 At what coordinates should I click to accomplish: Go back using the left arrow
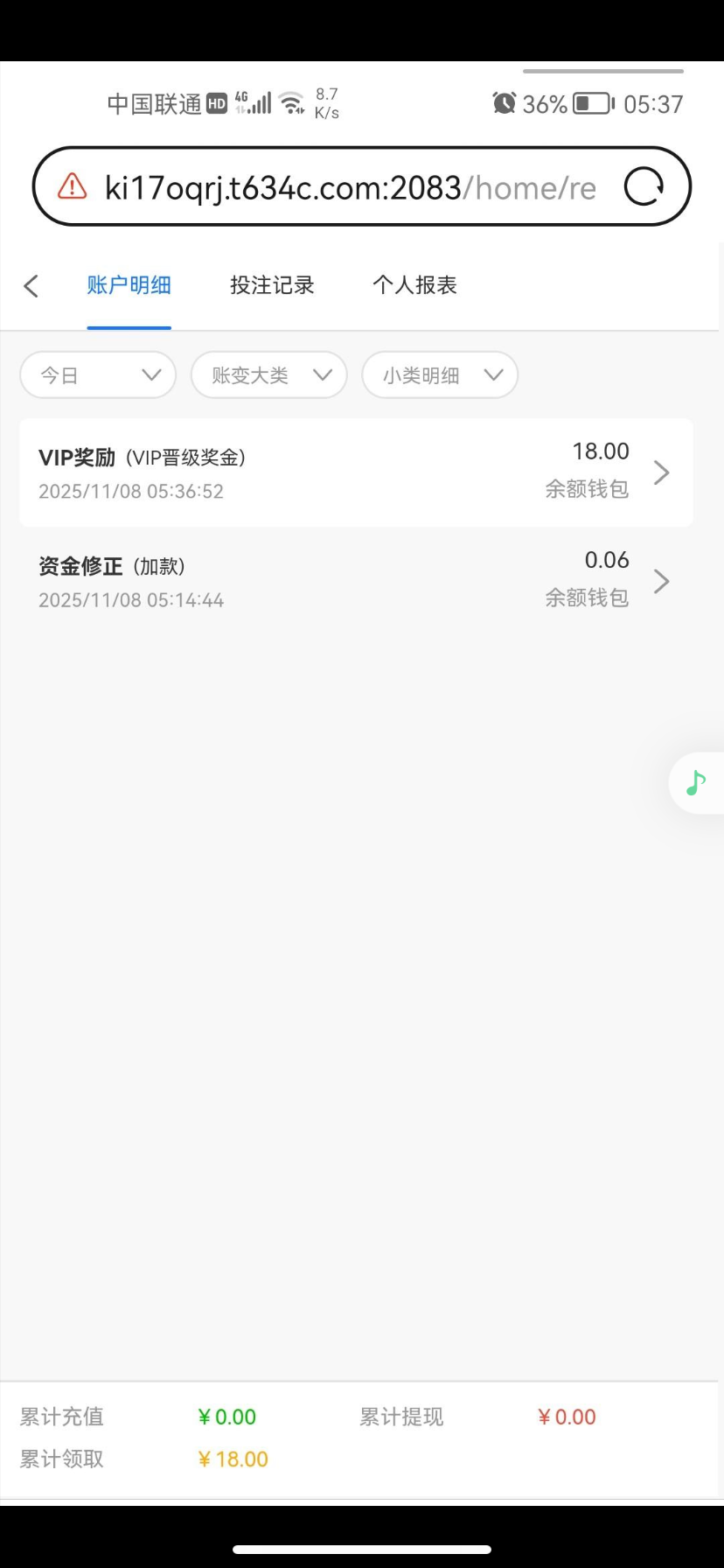coord(31,285)
